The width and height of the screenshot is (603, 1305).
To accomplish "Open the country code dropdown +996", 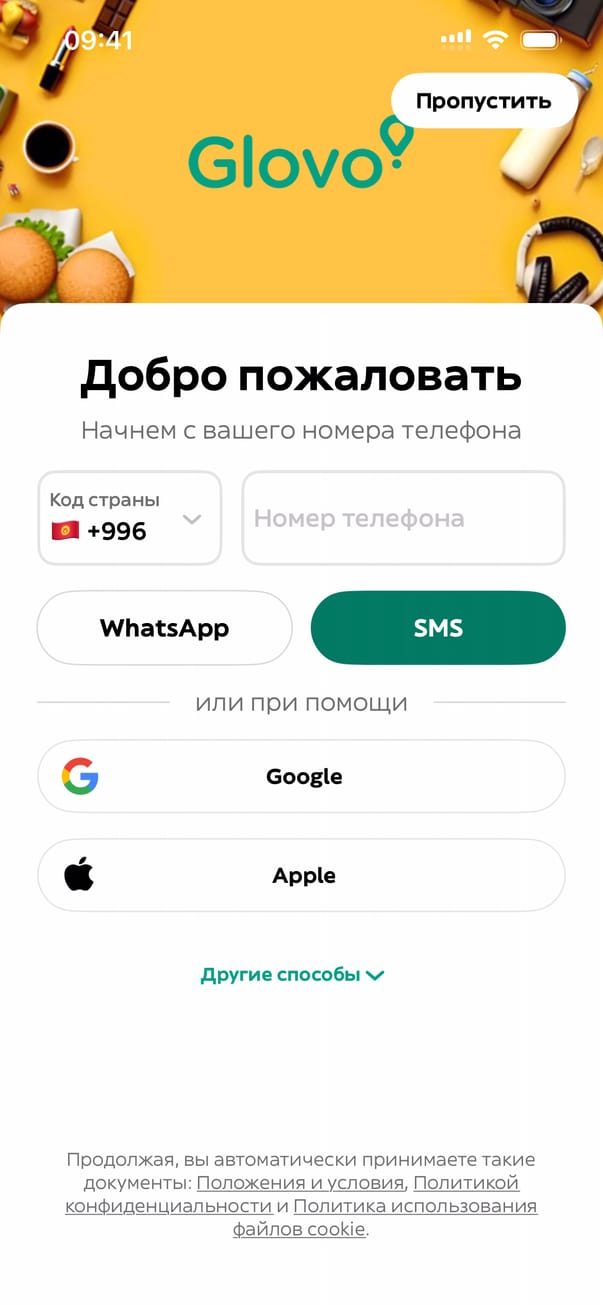I will [x=129, y=518].
